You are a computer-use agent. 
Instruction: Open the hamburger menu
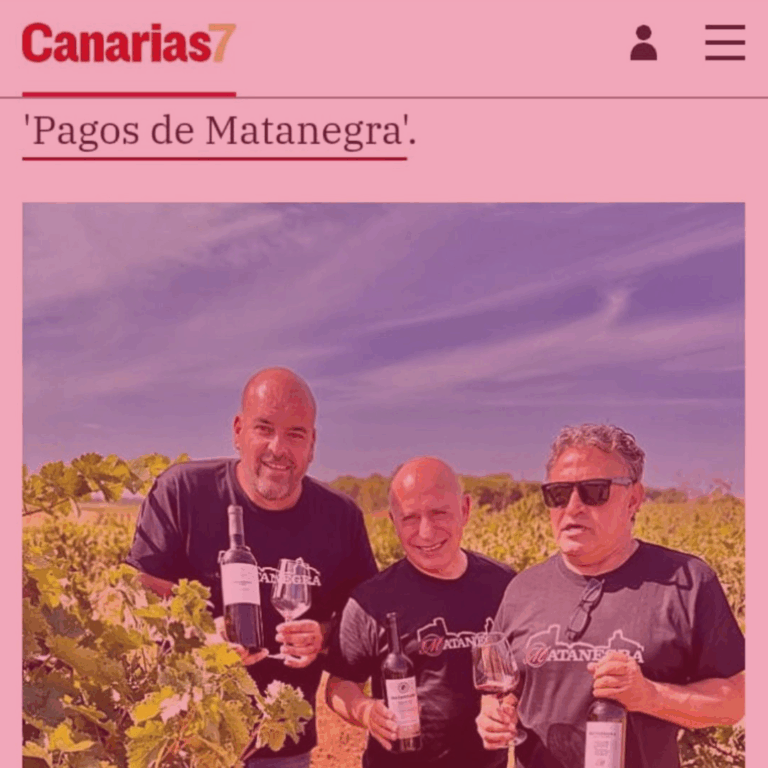point(724,43)
